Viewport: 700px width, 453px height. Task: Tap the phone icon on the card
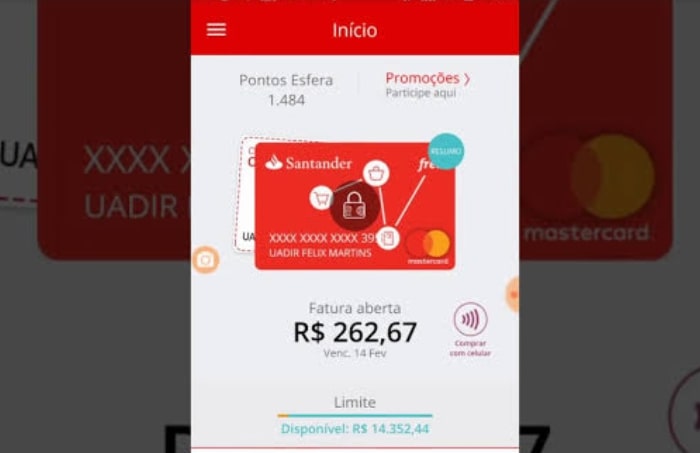point(388,237)
